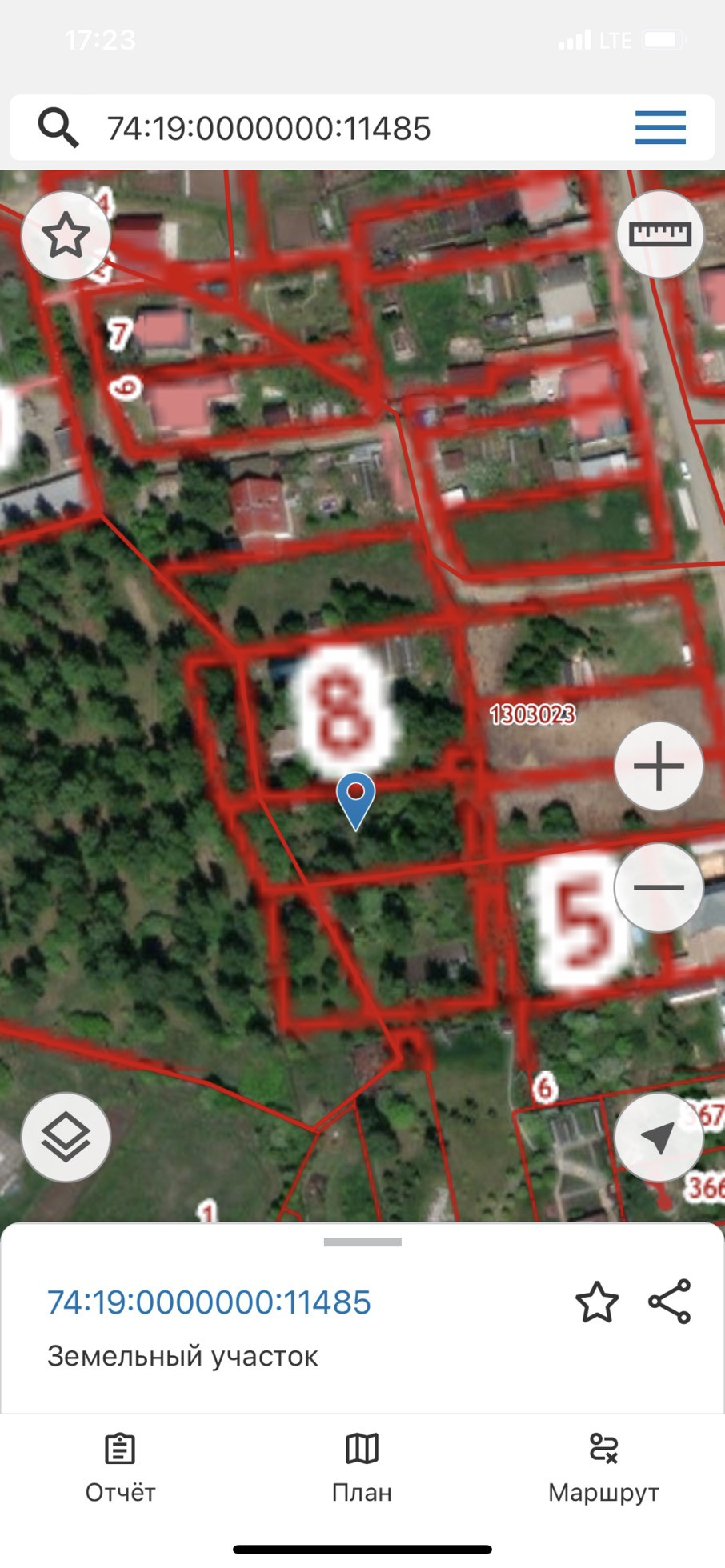This screenshot has height=1568, width=725.
Task: Open favorites with the star button on the map
Action: pyautogui.click(x=66, y=236)
